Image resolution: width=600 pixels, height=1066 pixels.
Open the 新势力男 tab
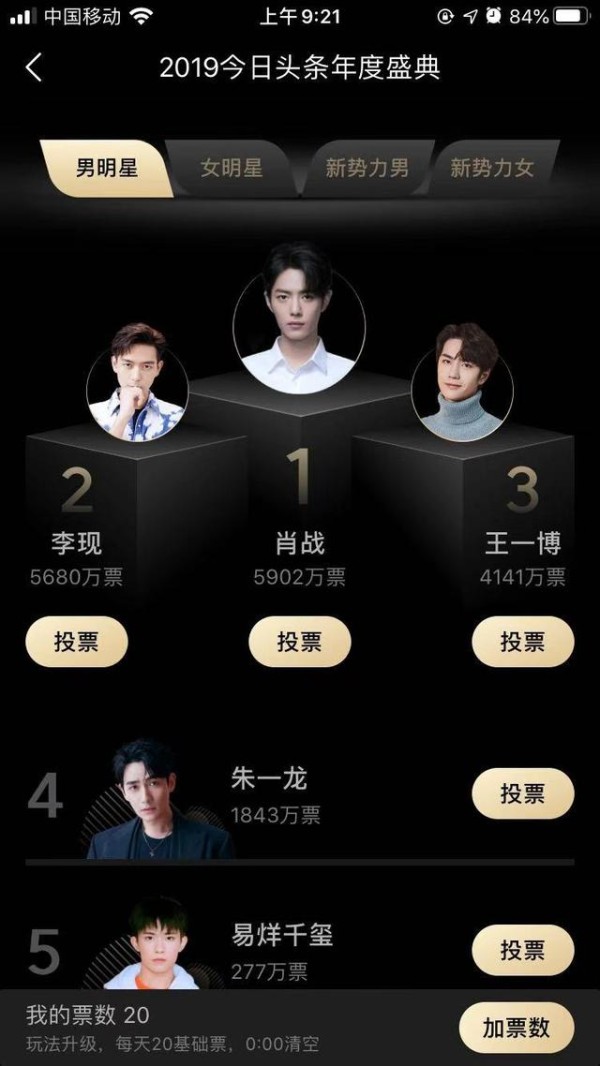[367, 168]
